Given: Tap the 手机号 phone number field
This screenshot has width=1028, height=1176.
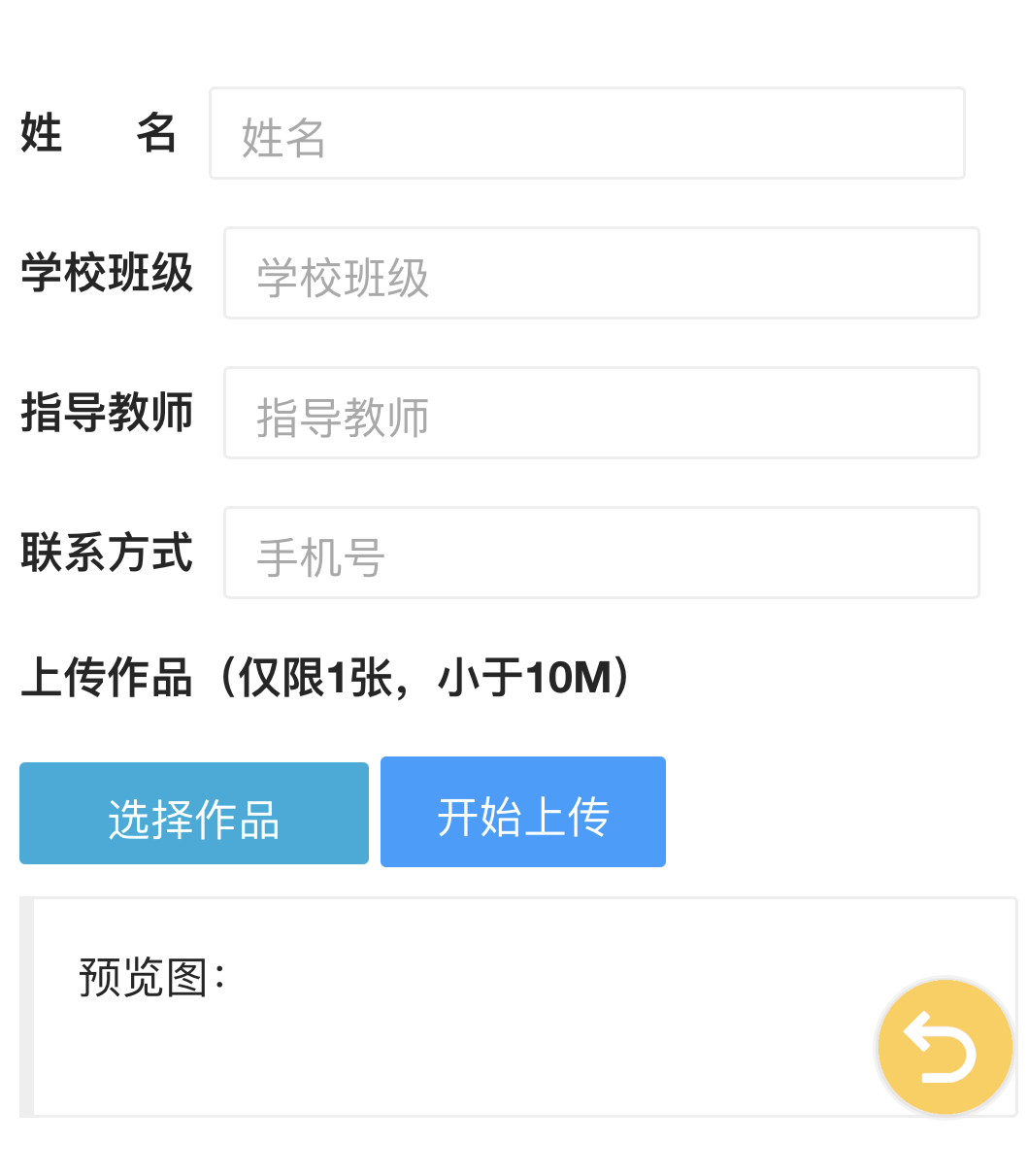Looking at the screenshot, I should pos(601,554).
